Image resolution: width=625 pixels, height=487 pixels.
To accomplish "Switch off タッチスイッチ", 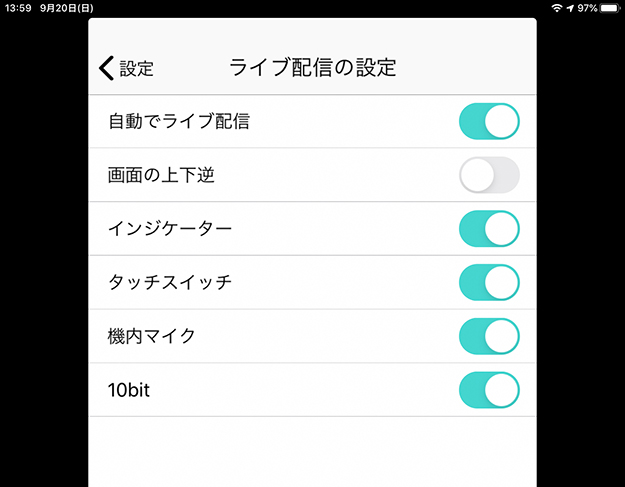I will [489, 283].
